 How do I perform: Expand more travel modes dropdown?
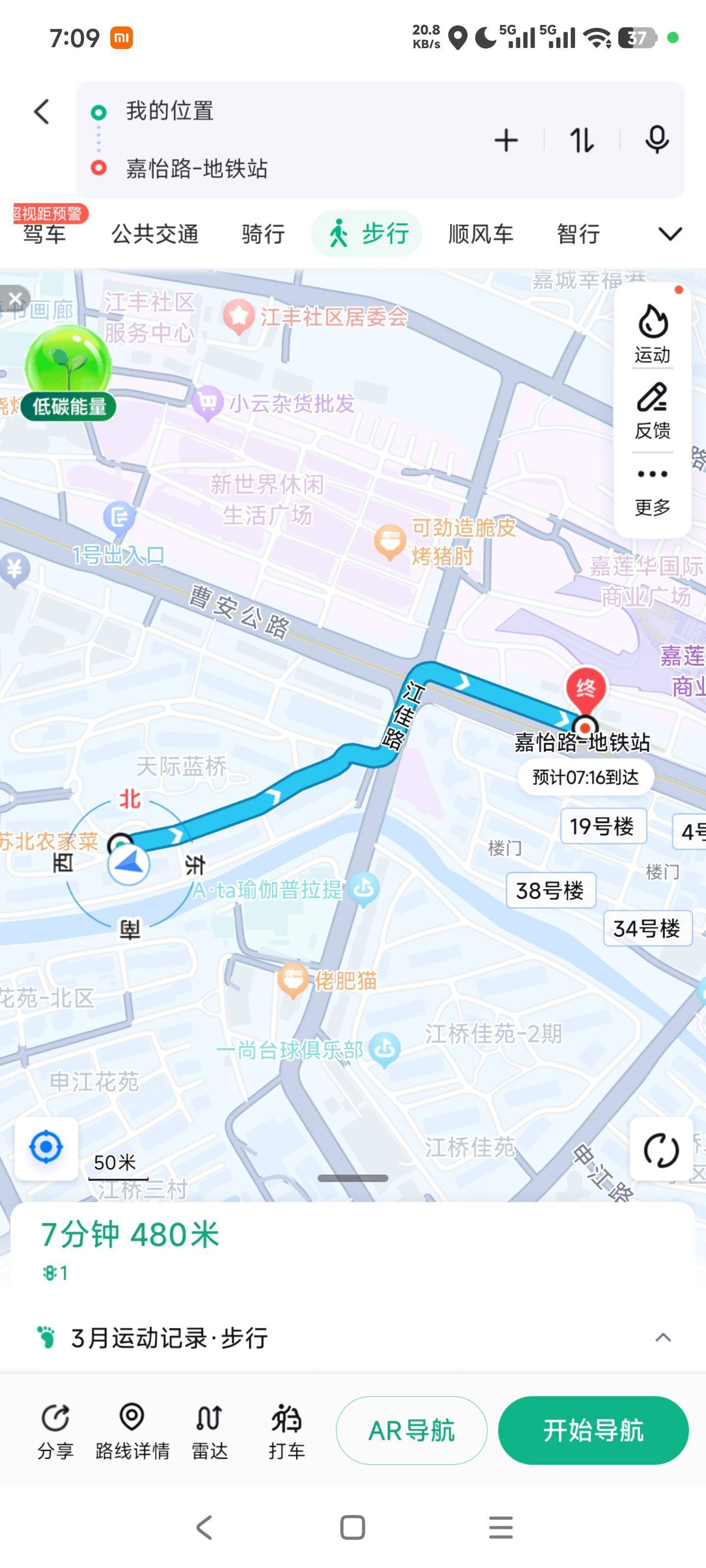[x=669, y=234]
